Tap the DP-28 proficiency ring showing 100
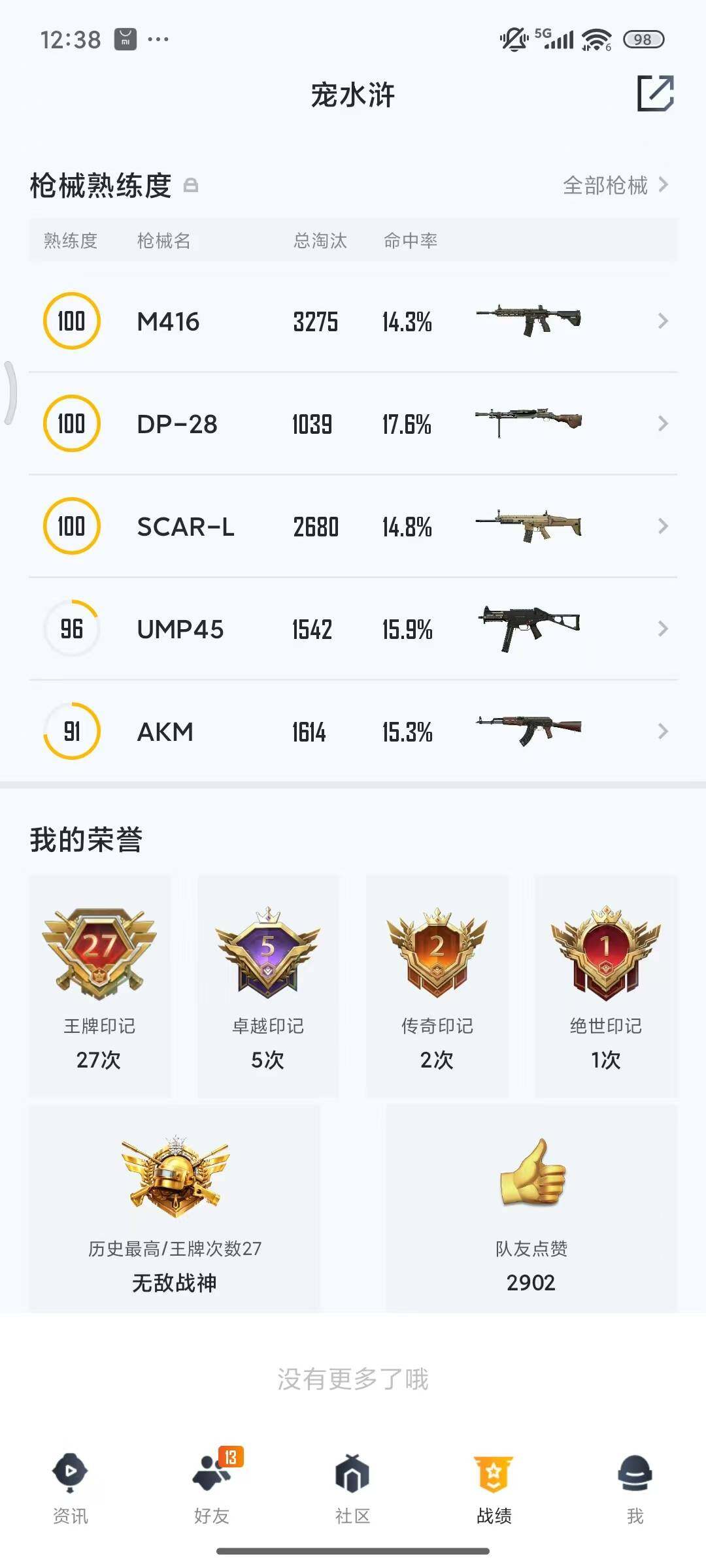 tap(72, 423)
